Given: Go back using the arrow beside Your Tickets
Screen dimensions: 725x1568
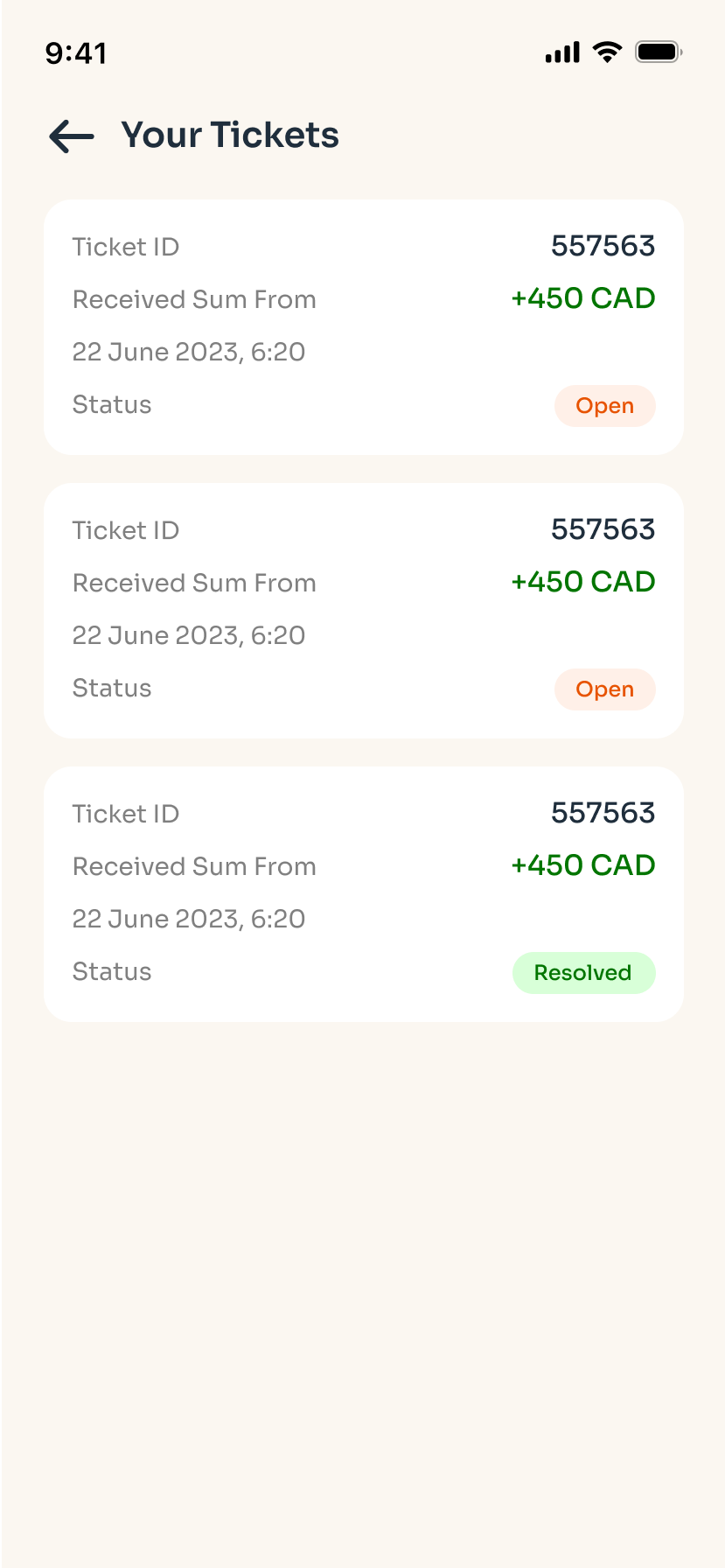Looking at the screenshot, I should [72, 136].
